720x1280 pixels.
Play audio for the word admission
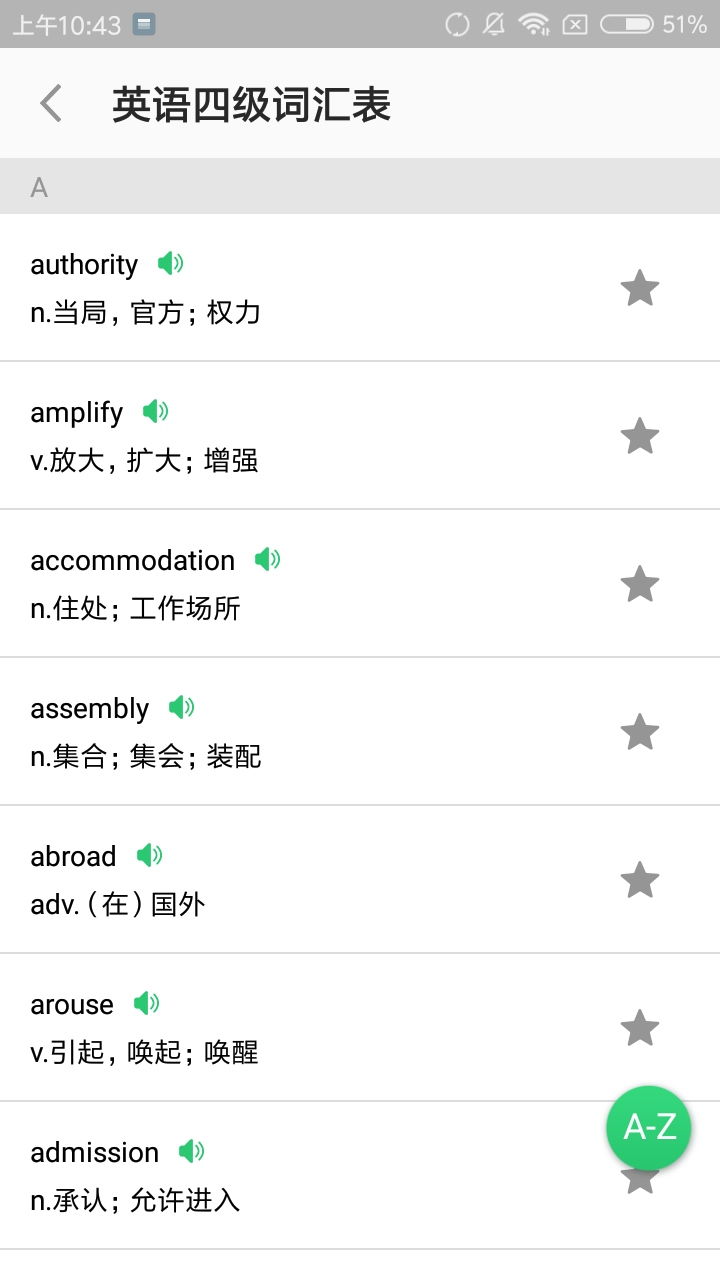click(x=190, y=1151)
